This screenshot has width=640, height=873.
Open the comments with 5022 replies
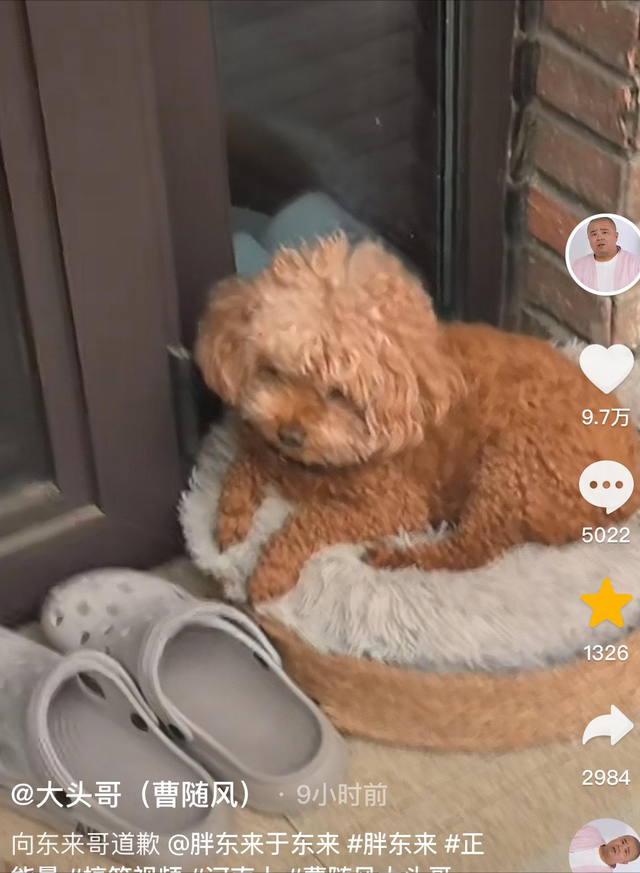pos(606,487)
